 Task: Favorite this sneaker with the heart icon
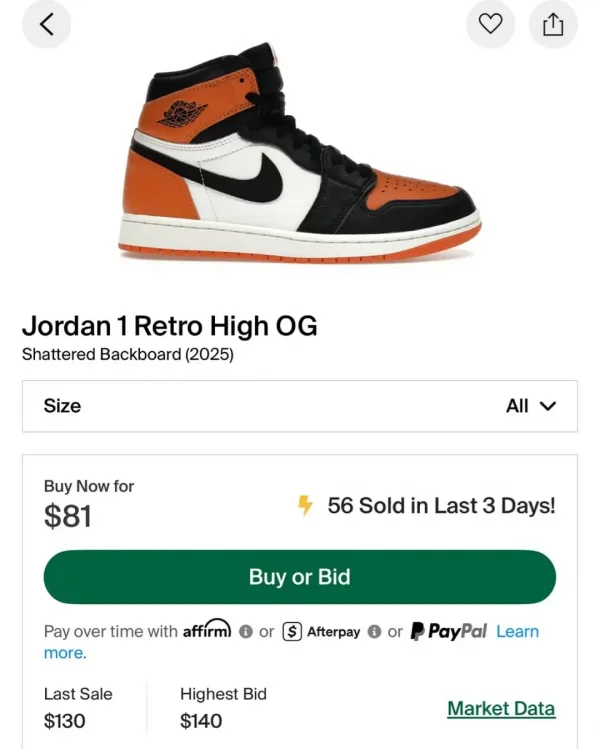[490, 23]
